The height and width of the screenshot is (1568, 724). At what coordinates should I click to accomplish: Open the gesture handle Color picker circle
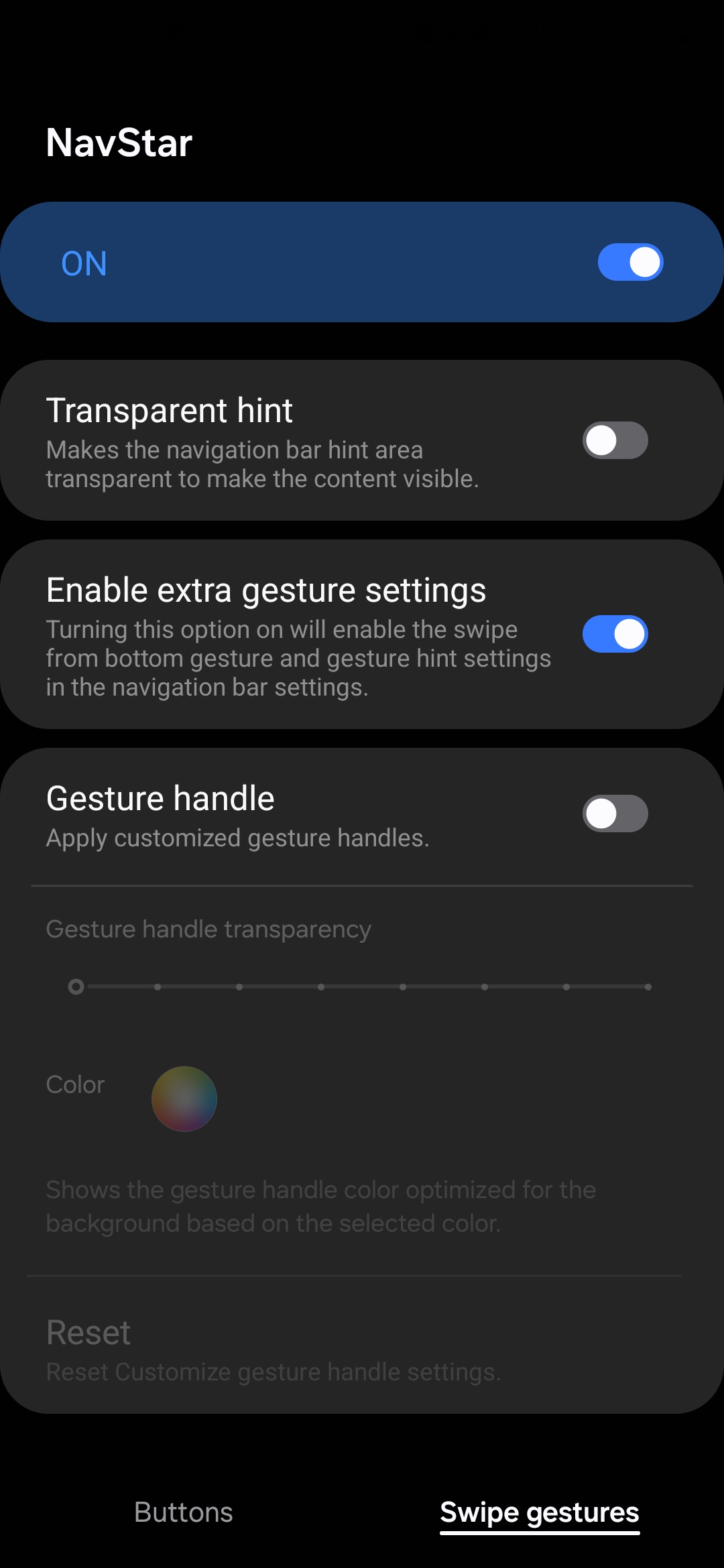click(184, 1099)
